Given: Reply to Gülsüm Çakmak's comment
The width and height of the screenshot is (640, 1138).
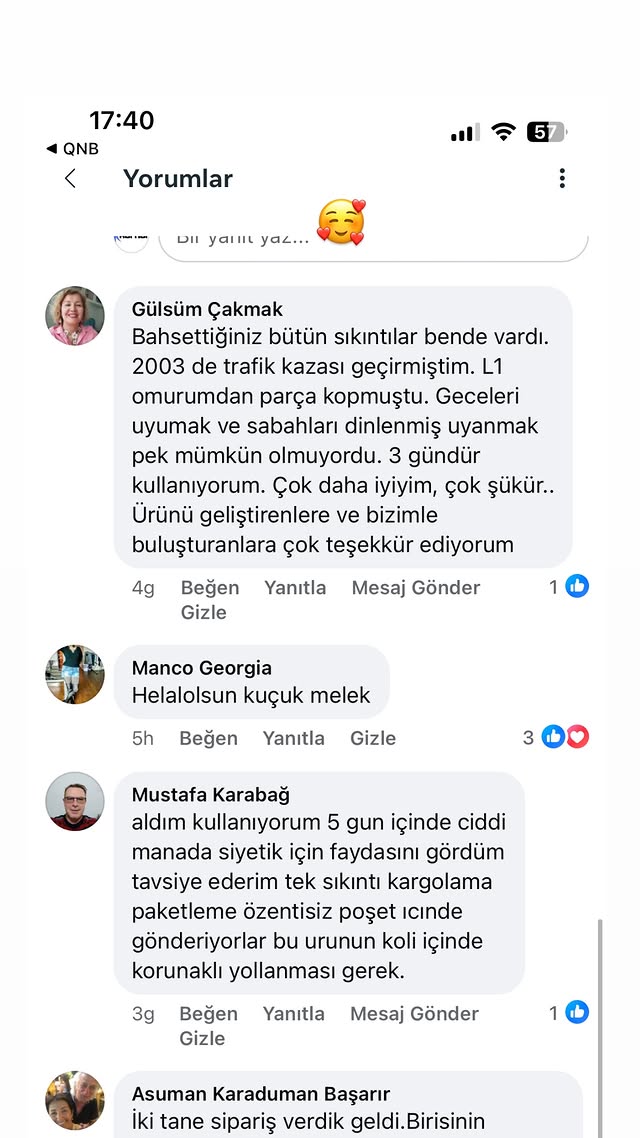Looking at the screenshot, I should point(295,588).
